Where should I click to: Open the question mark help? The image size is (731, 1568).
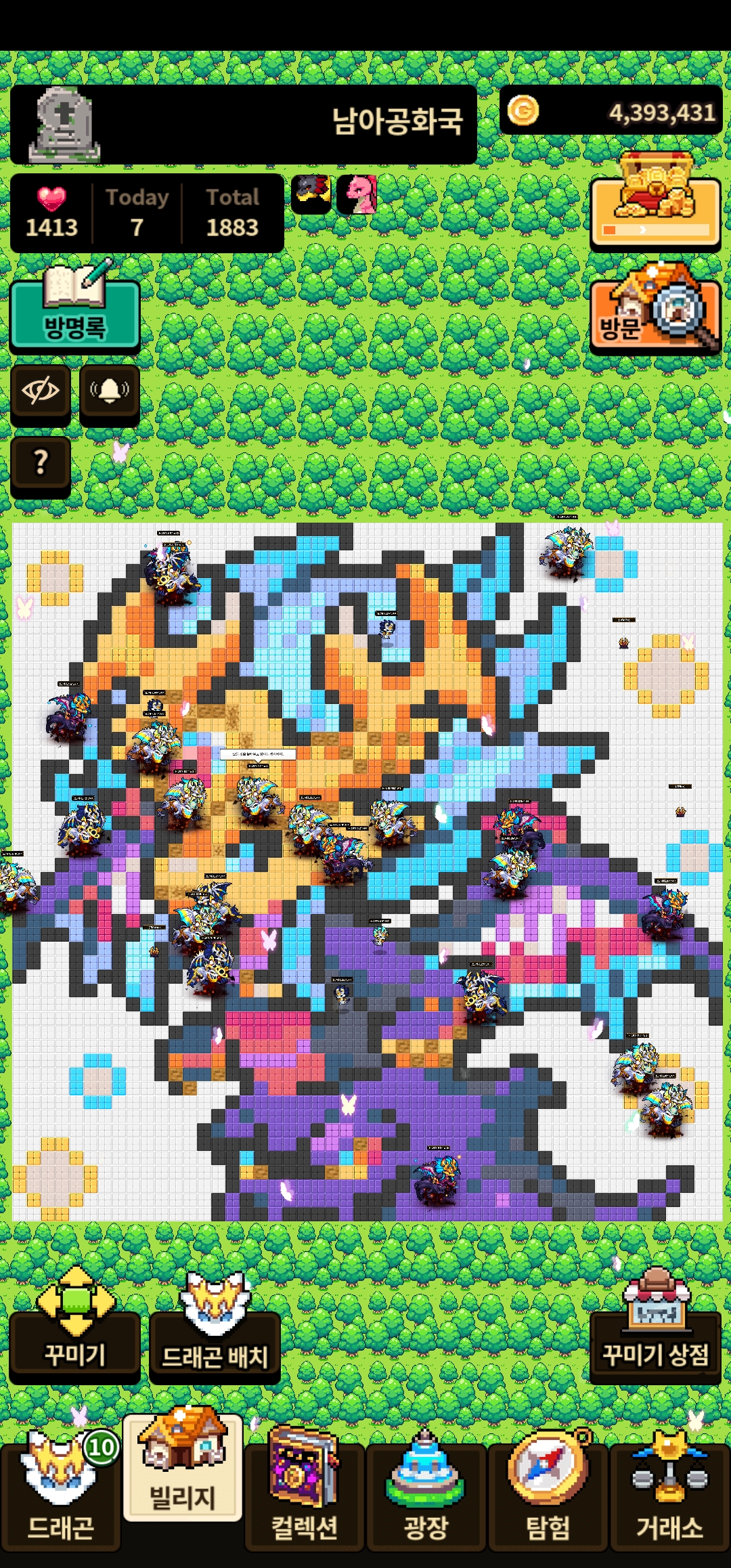[41, 464]
